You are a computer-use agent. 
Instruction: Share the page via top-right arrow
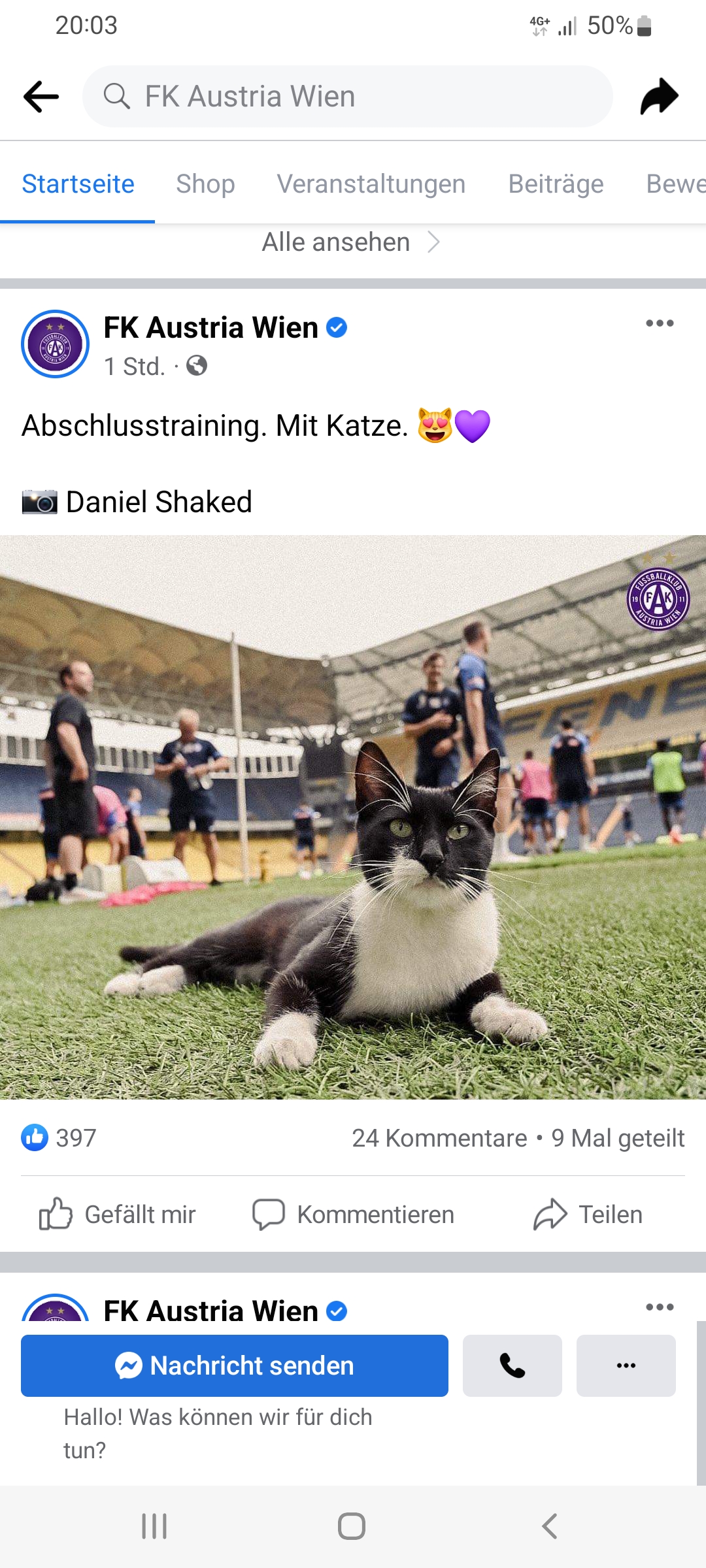point(659,97)
